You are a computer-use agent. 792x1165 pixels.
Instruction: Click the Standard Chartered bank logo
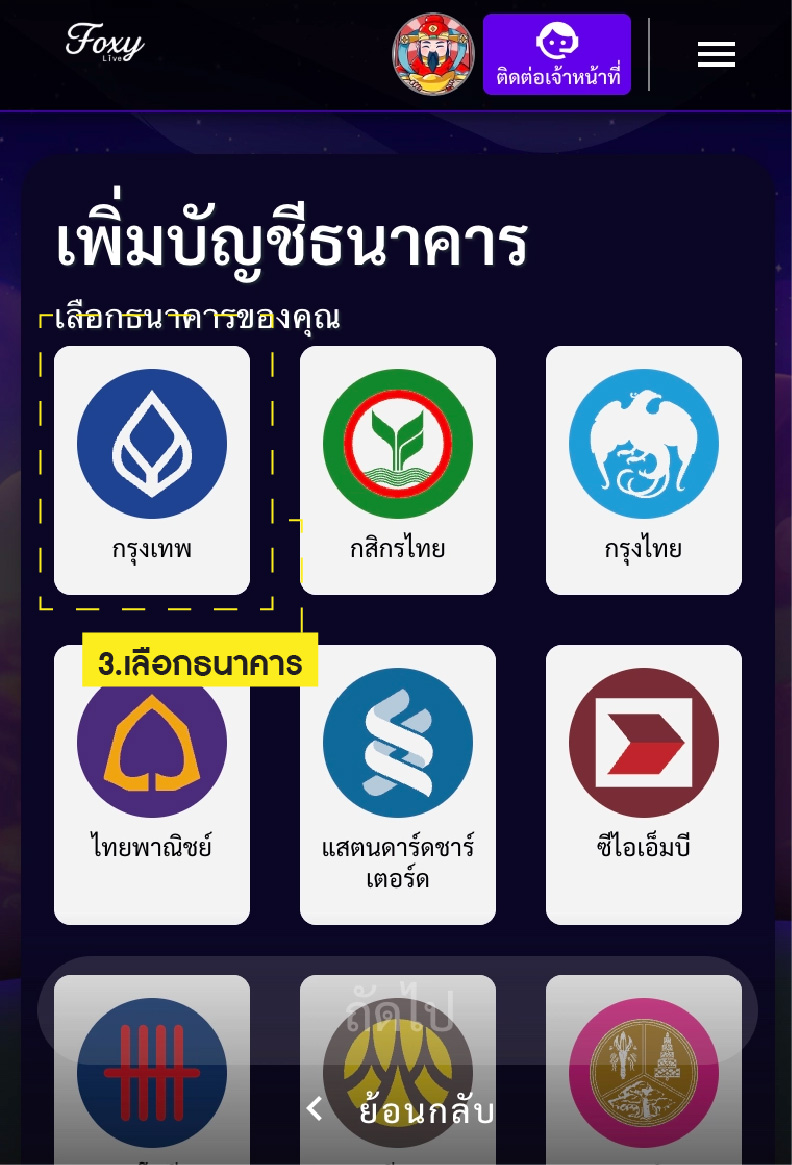coord(398,743)
